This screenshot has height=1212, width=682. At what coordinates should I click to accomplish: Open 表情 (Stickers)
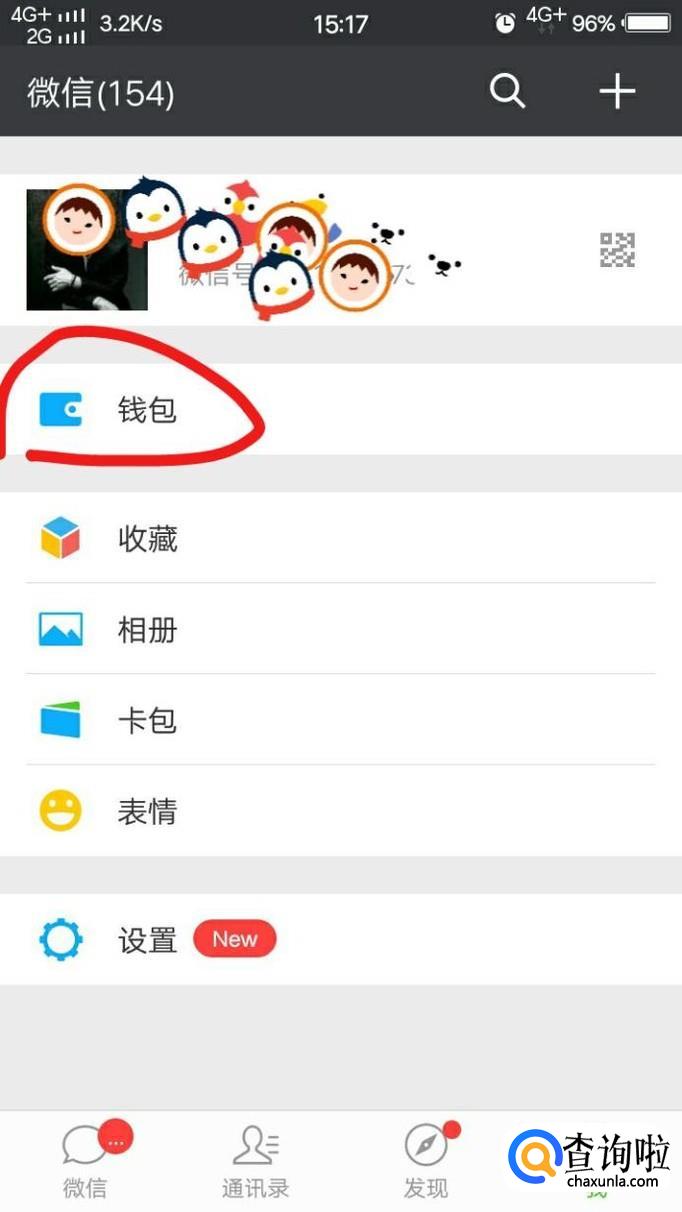(147, 811)
